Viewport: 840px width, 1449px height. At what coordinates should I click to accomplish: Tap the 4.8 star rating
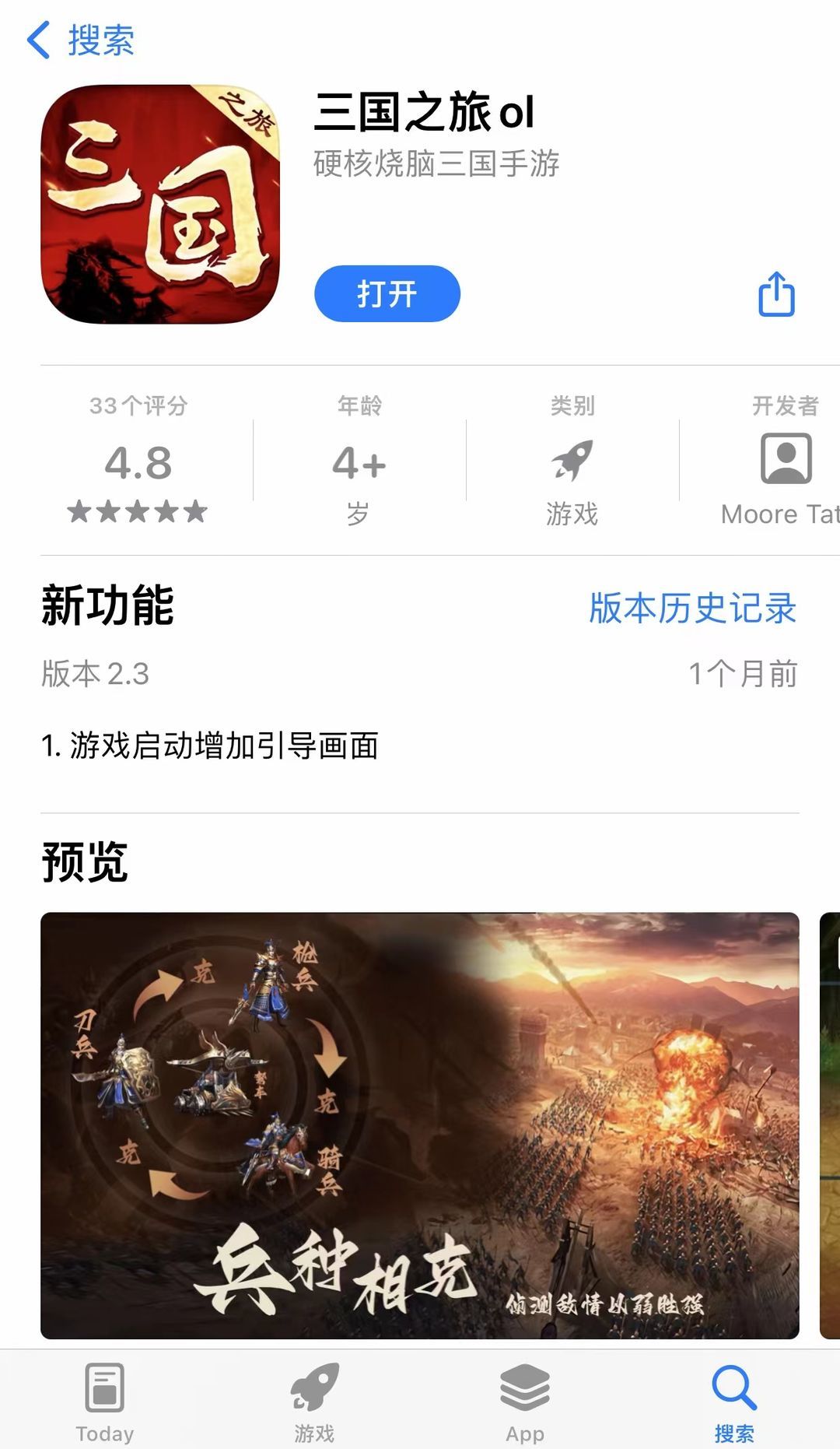click(138, 463)
